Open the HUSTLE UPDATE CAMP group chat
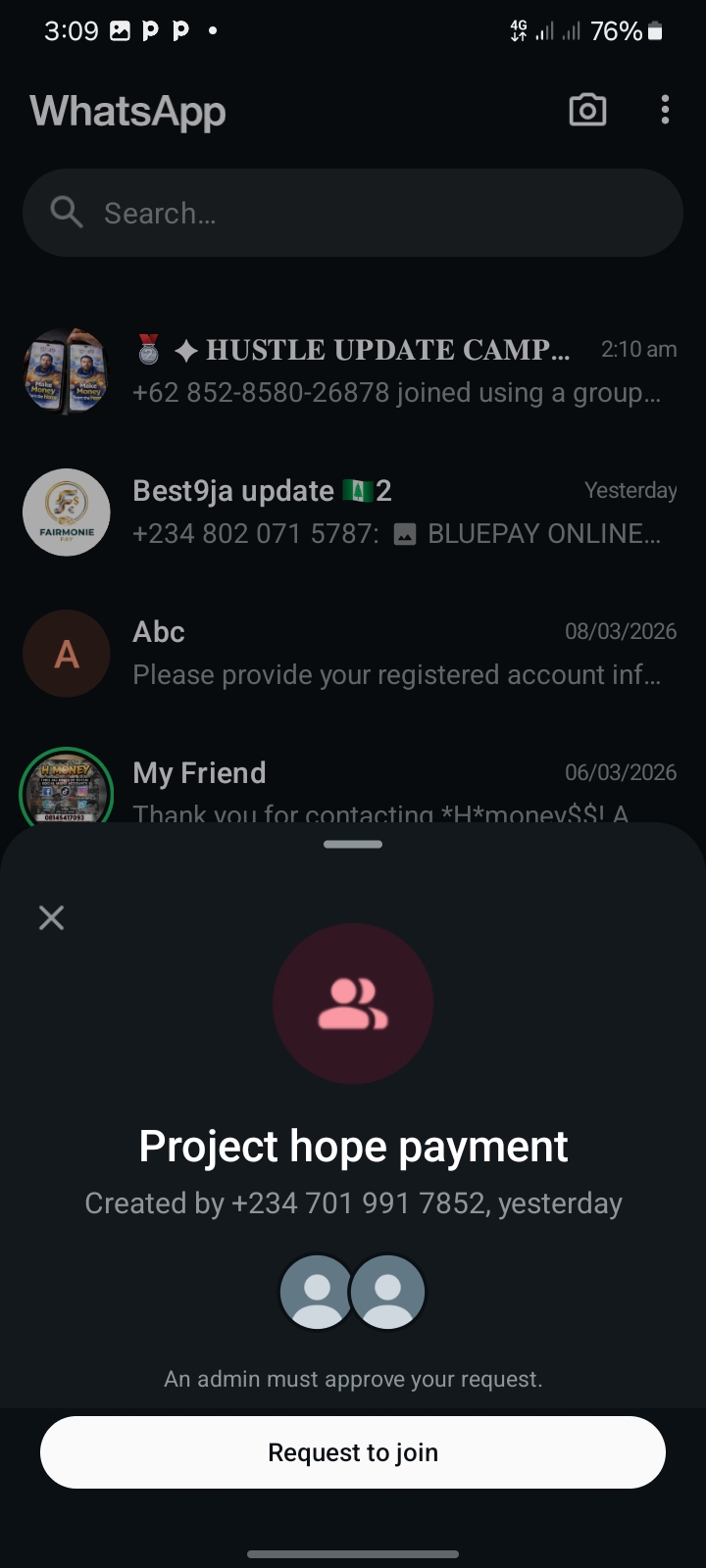 coord(392,371)
